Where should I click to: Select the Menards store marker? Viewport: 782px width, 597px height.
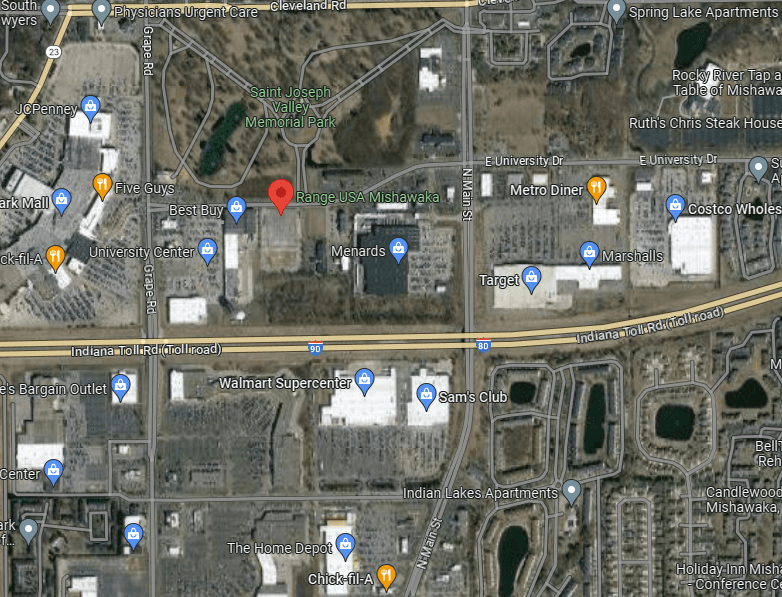(x=398, y=249)
